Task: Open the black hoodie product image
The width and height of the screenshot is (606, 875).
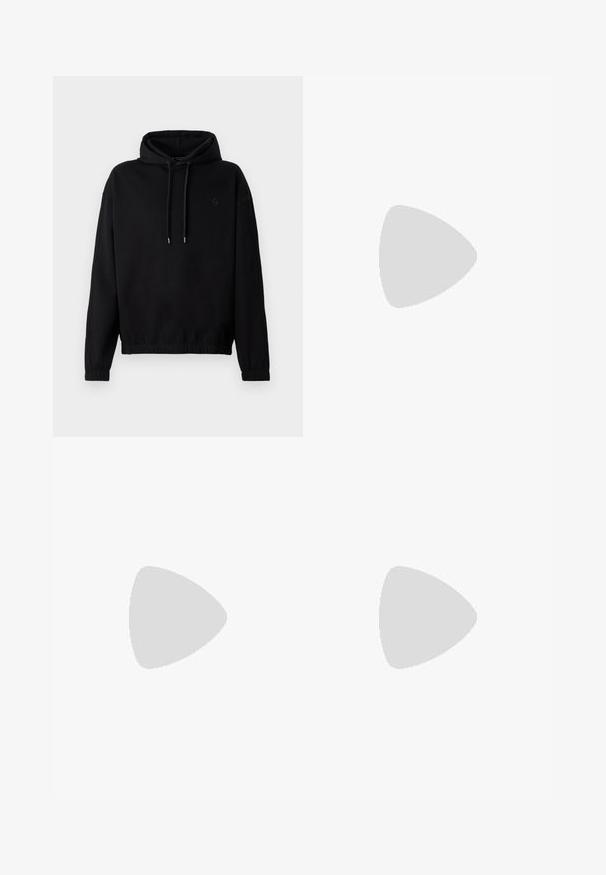Action: 178,256
